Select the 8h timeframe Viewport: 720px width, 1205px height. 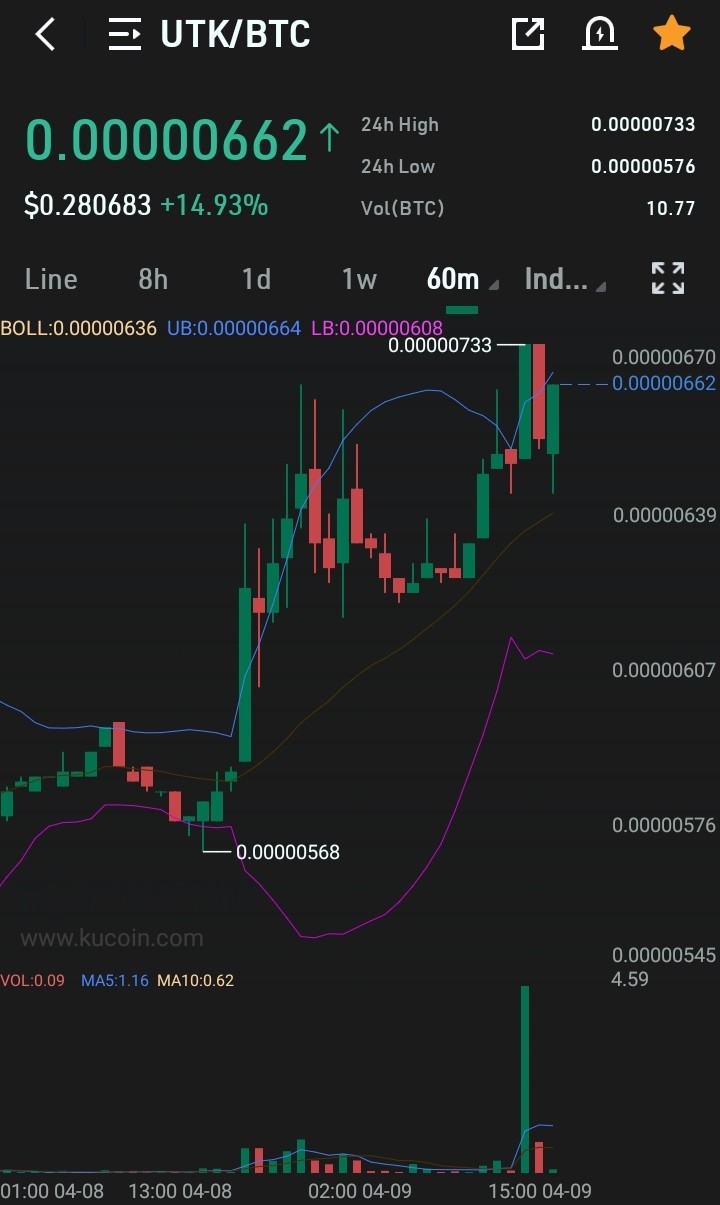click(x=153, y=279)
